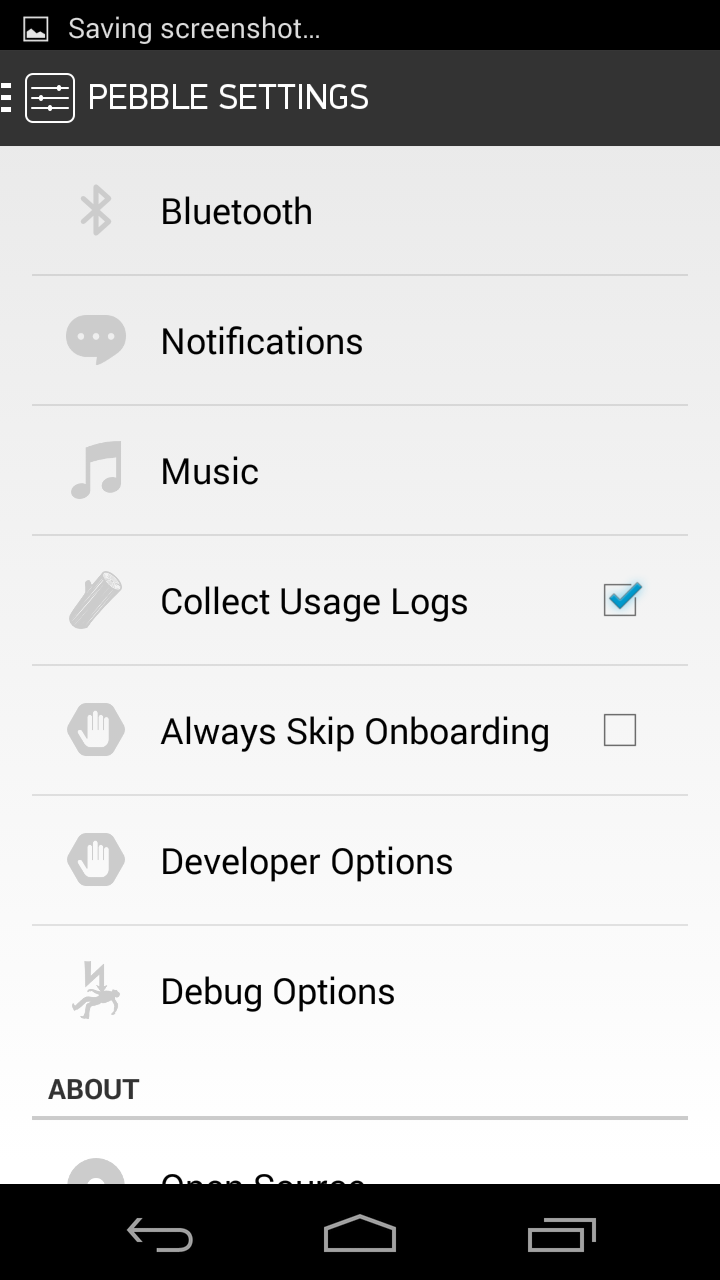Open Developer Options
Screen dimensions: 720x1280
point(360,861)
